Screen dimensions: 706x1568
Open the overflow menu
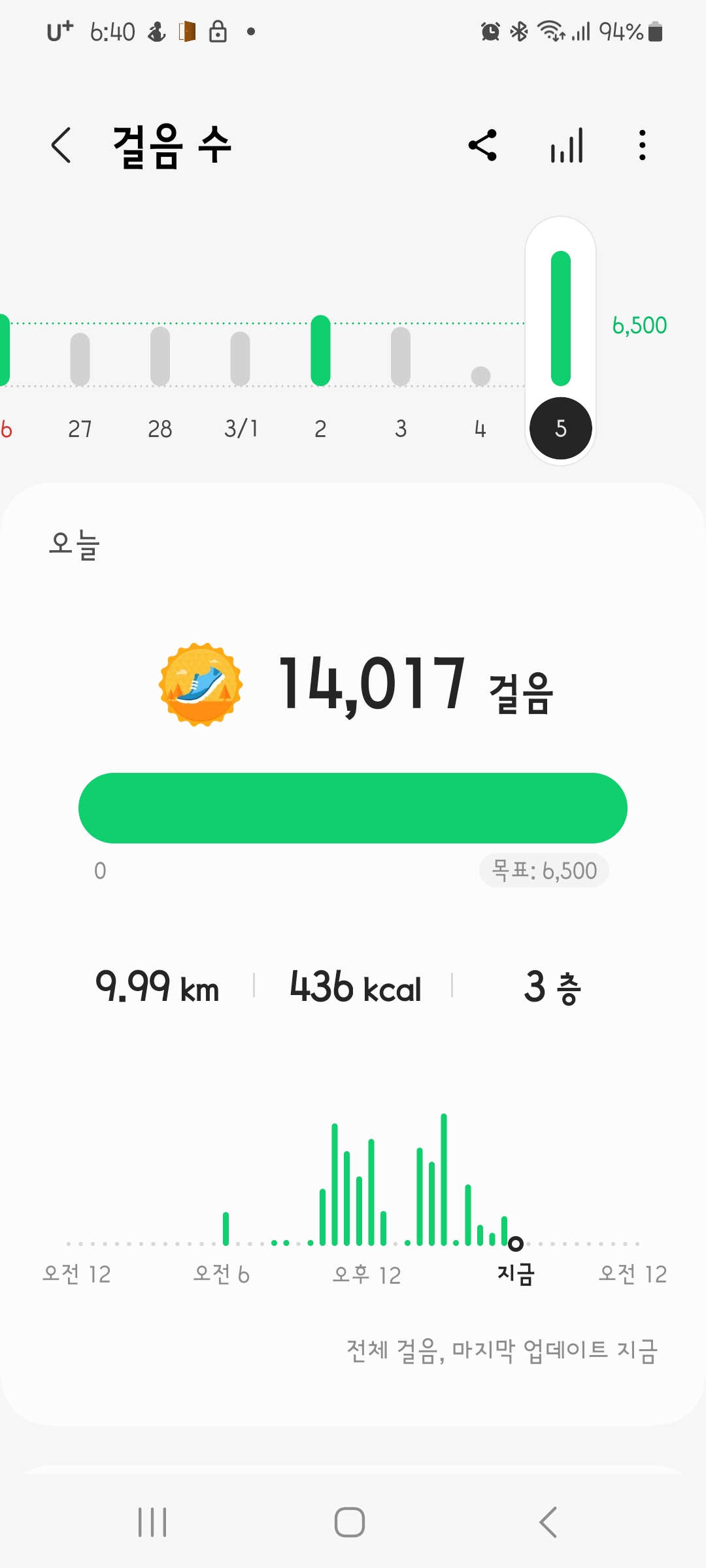[x=643, y=145]
